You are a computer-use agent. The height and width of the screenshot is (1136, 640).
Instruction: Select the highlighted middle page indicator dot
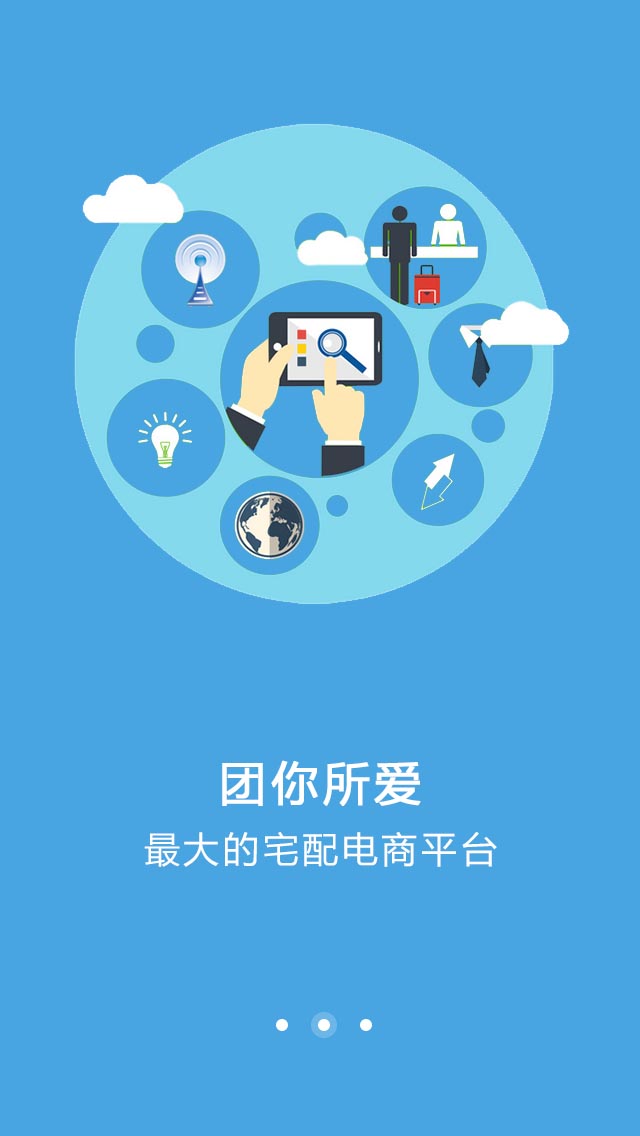(324, 1024)
